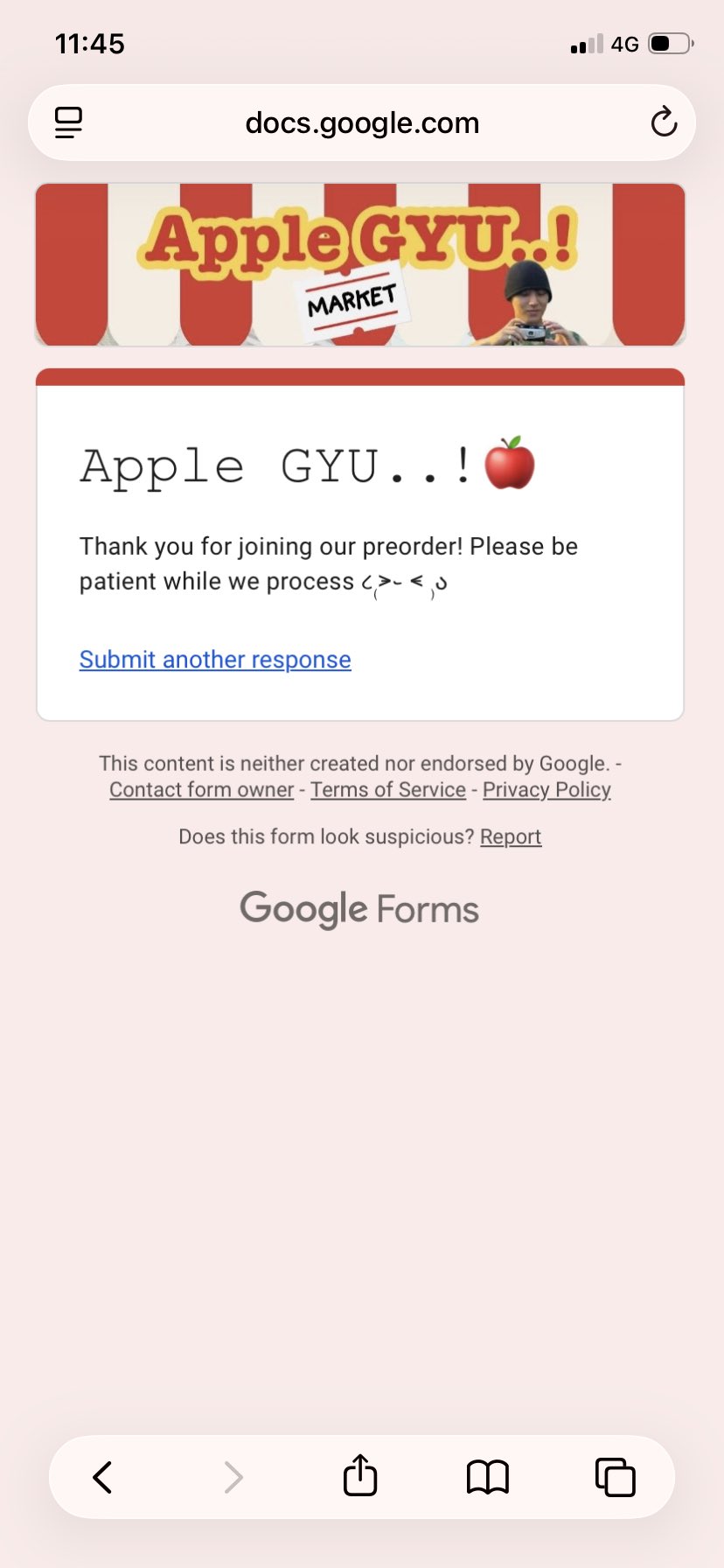The height and width of the screenshot is (1568, 724).
Task: Go back to the previous page
Action: 102,1478
